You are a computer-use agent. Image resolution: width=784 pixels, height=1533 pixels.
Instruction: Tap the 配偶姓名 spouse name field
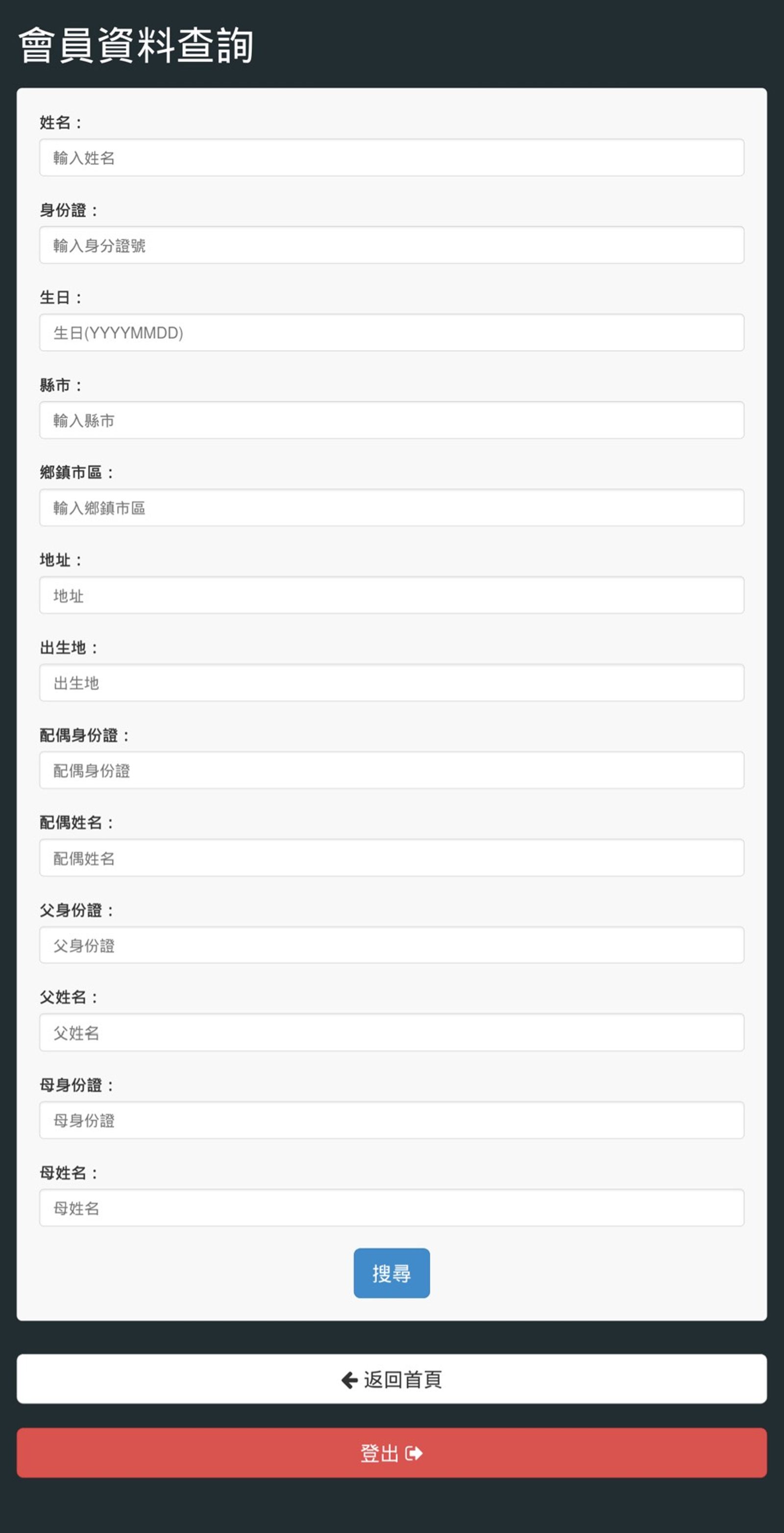(x=392, y=858)
